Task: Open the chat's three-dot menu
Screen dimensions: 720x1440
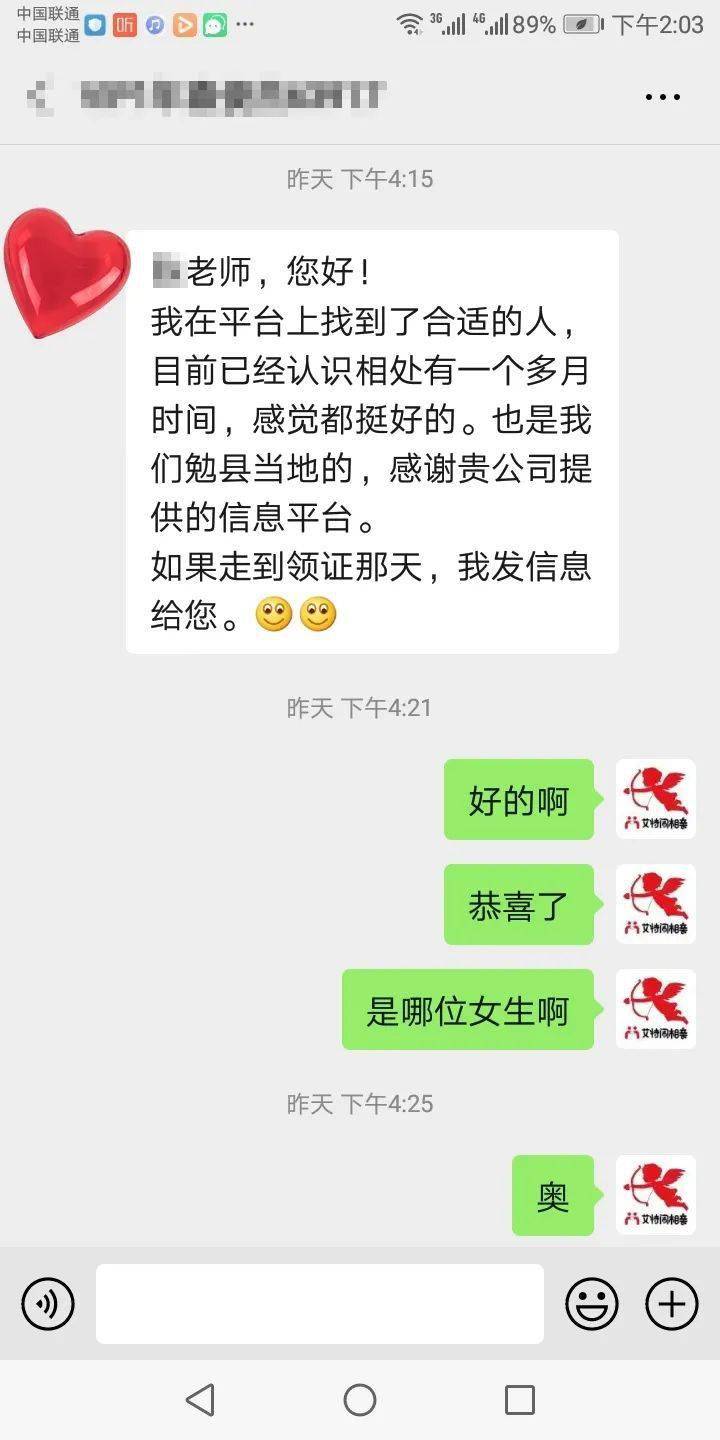Action: click(662, 97)
